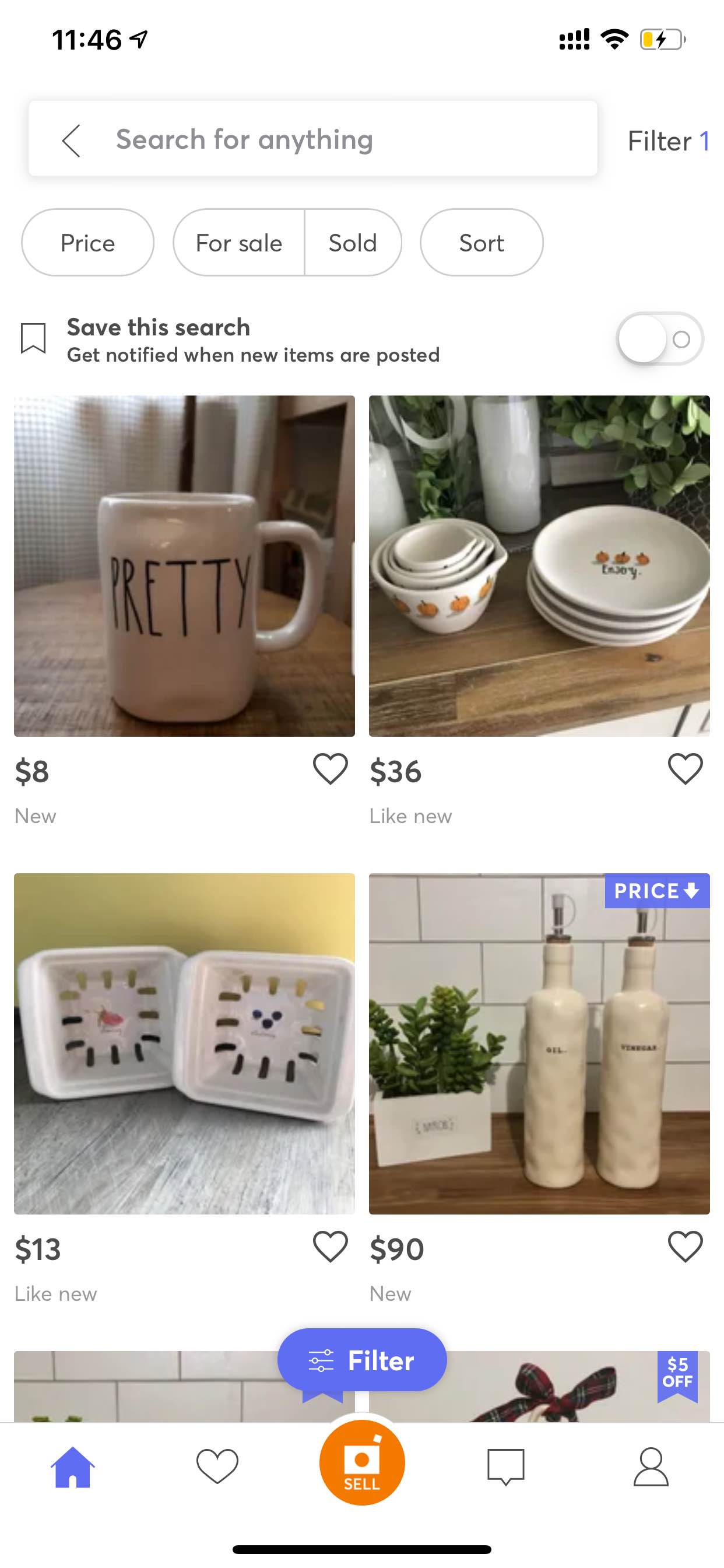Open the Sort chip
The height and width of the screenshot is (1568, 724).
pos(482,243)
